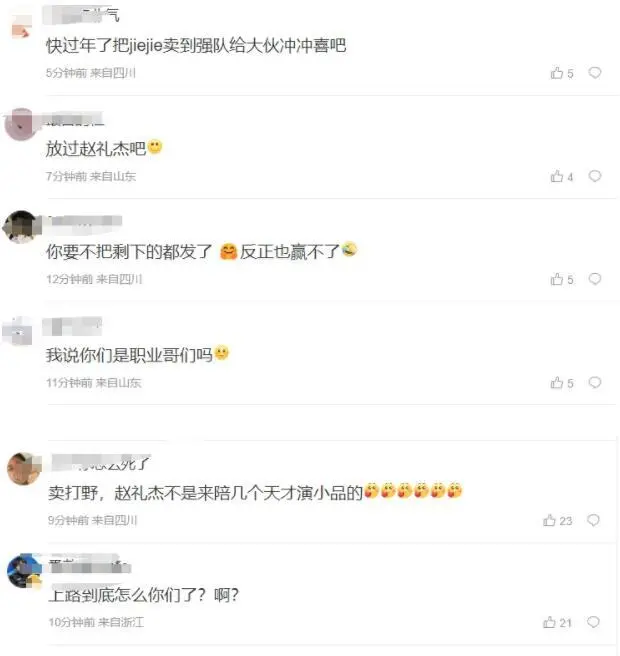Reply to the comment '上路到底怎么你们了'

[594, 622]
